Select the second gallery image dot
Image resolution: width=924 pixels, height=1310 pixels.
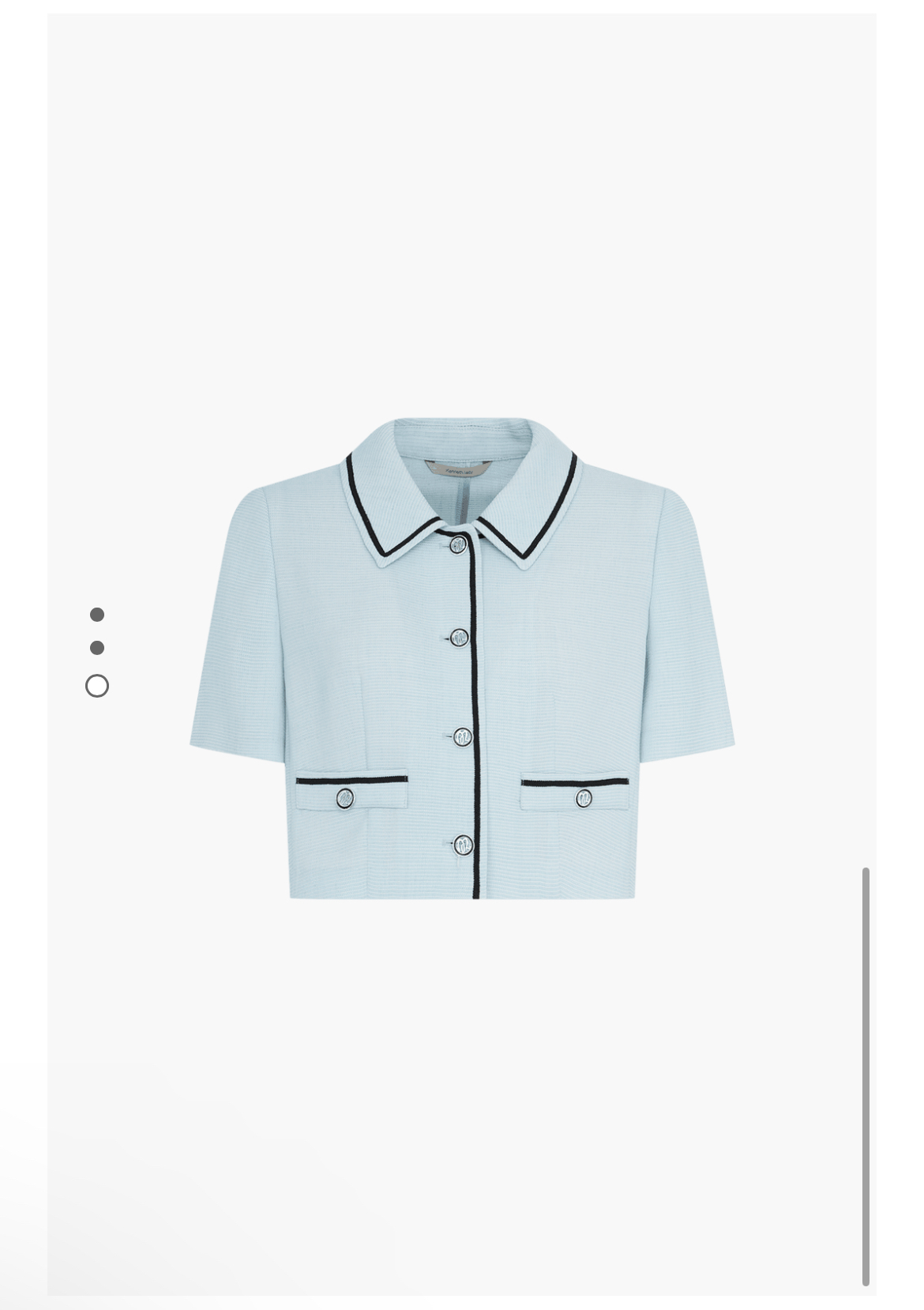[97, 648]
